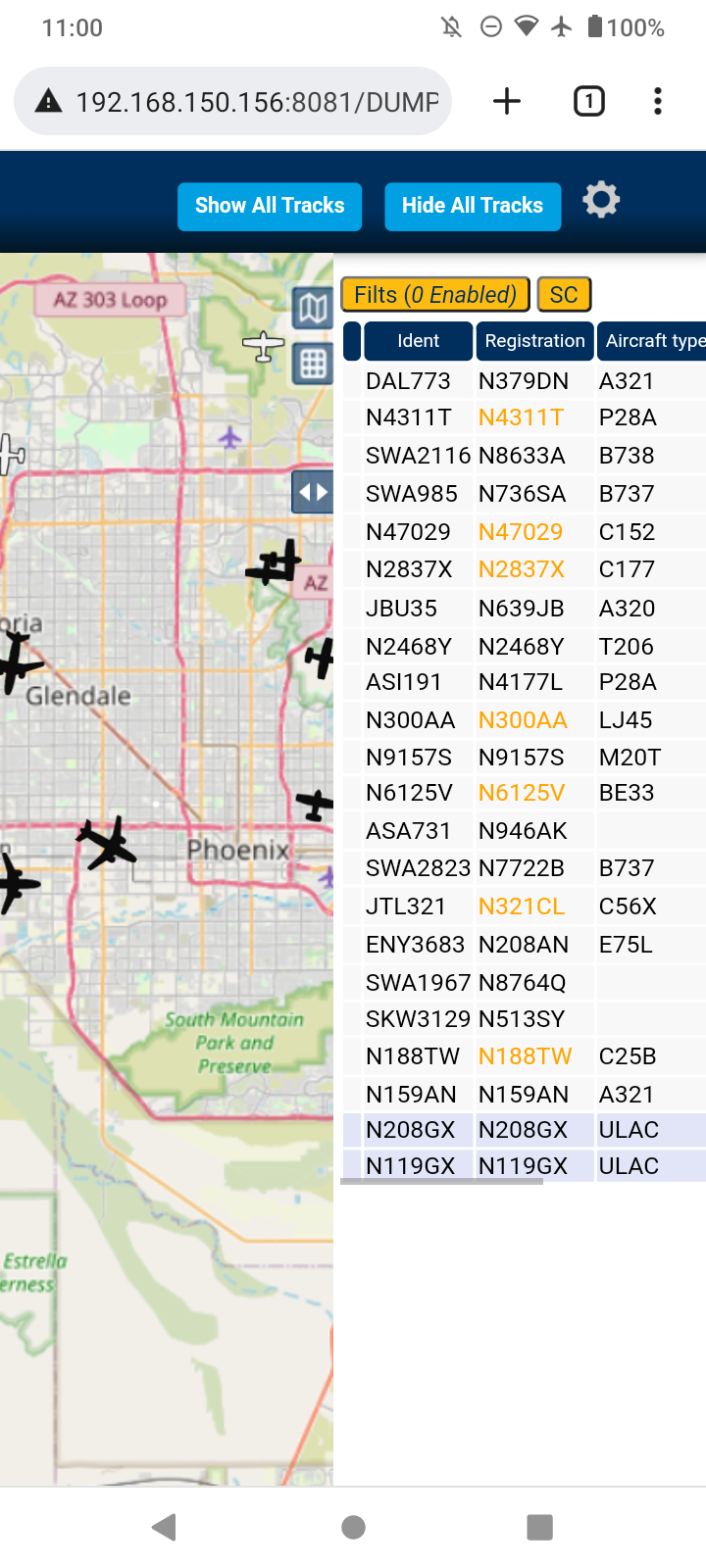Open the map layers selector icon

313,309
